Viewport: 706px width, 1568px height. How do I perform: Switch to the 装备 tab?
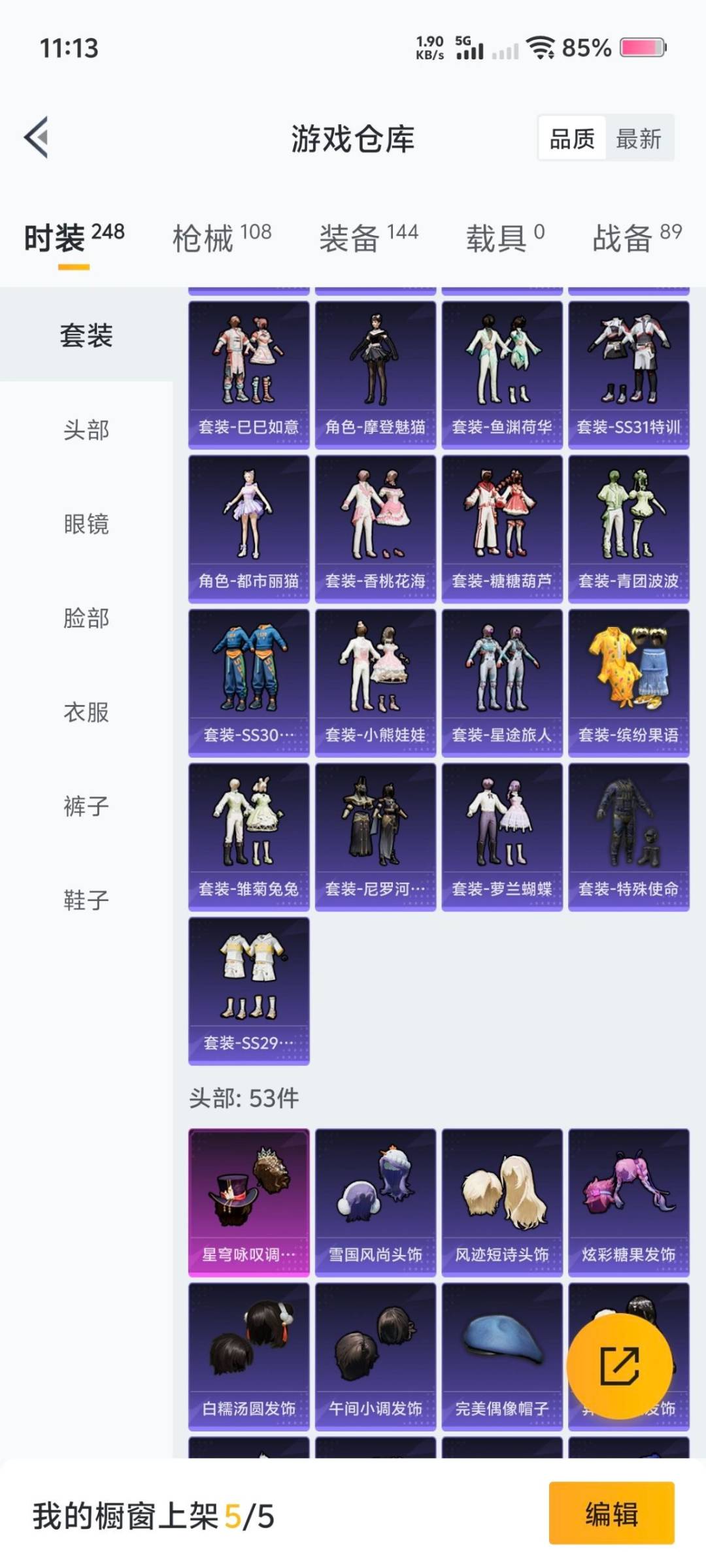pyautogui.click(x=368, y=238)
